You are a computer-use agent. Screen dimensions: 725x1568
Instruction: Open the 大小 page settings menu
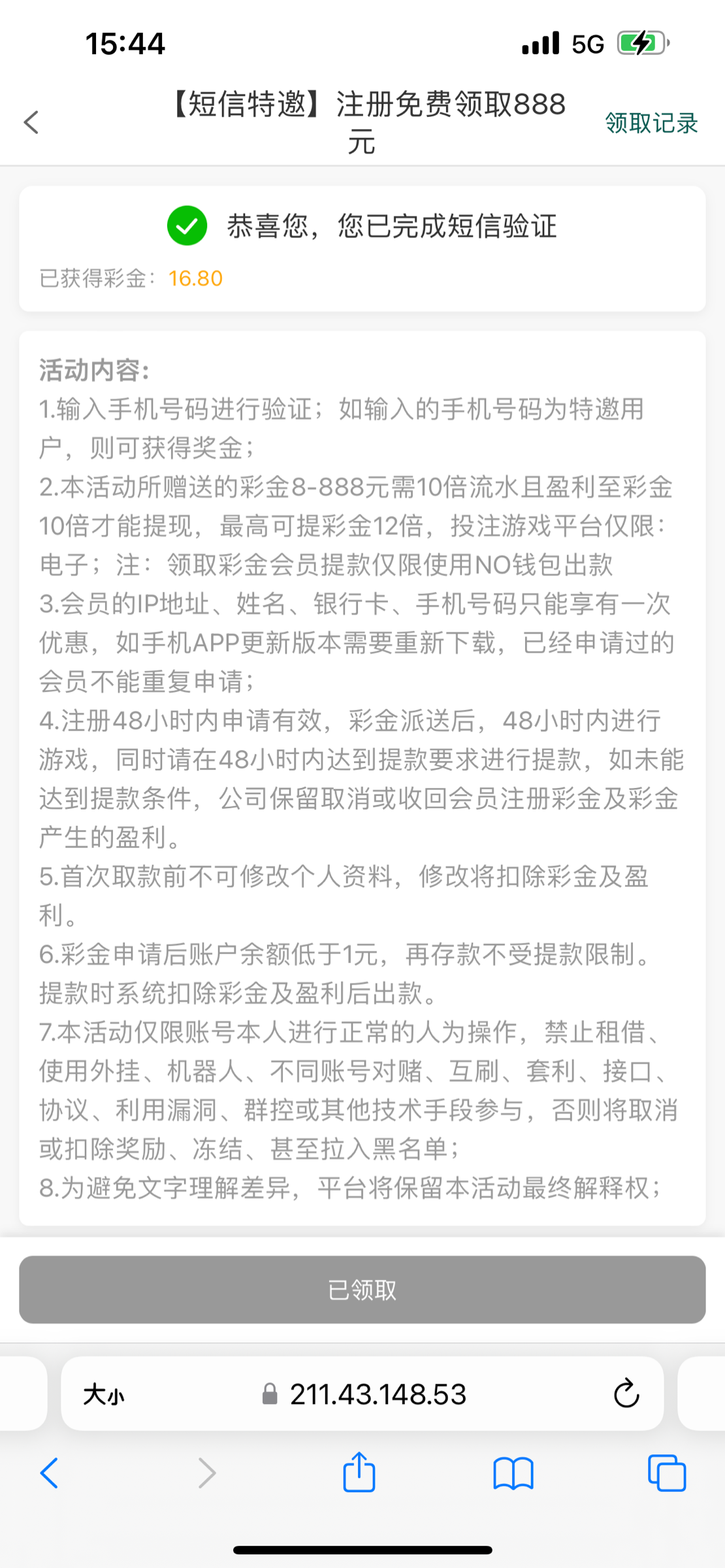click(103, 1396)
